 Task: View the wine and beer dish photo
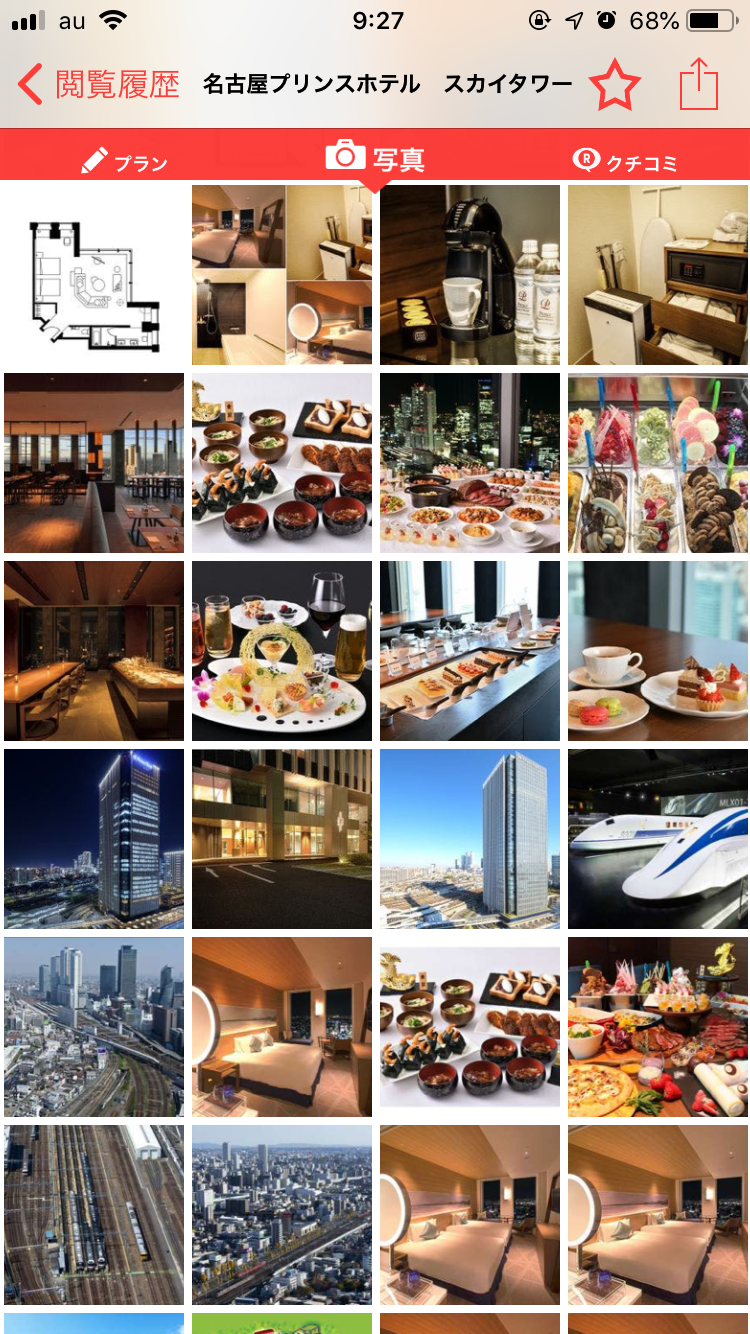282,651
